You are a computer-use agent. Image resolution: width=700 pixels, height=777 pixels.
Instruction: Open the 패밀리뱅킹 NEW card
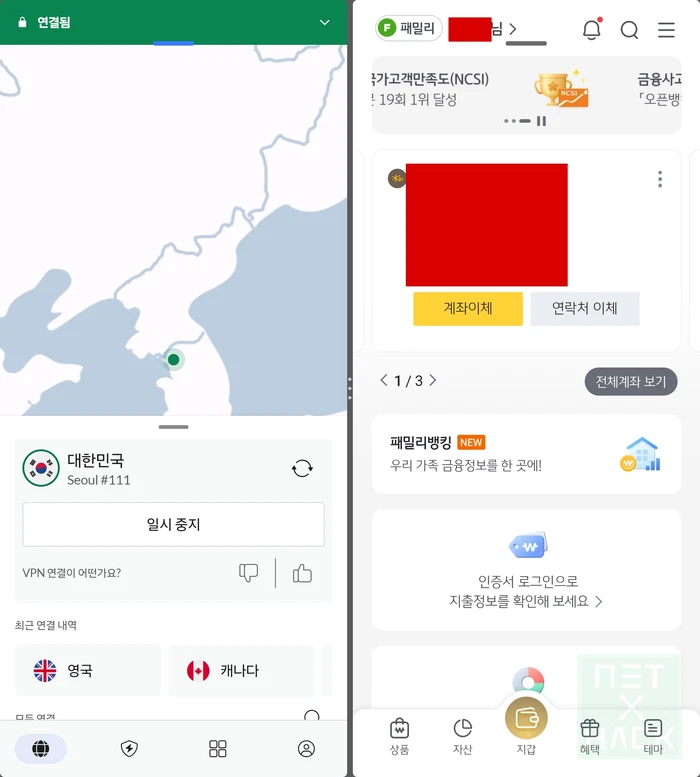[526, 454]
